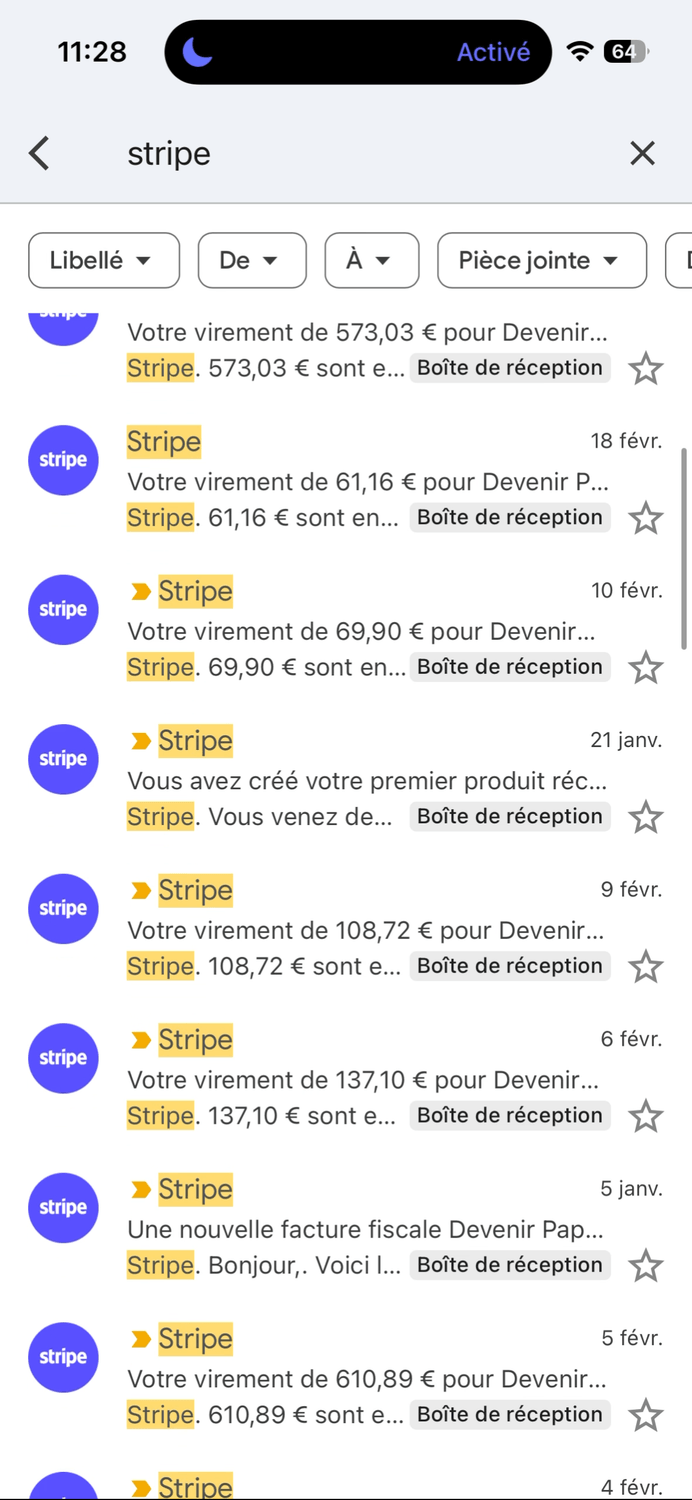Viewport: 692px width, 1500px height.
Task: Star the 108,72 € transfer email
Action: tap(646, 967)
